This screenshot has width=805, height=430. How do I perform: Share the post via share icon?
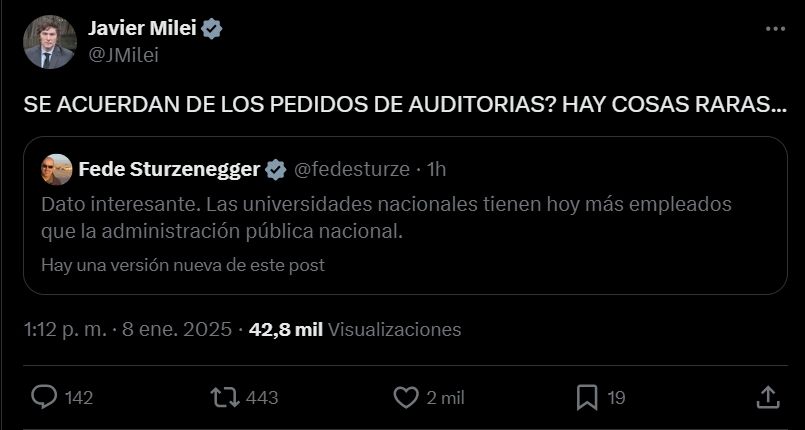pyautogui.click(x=767, y=397)
